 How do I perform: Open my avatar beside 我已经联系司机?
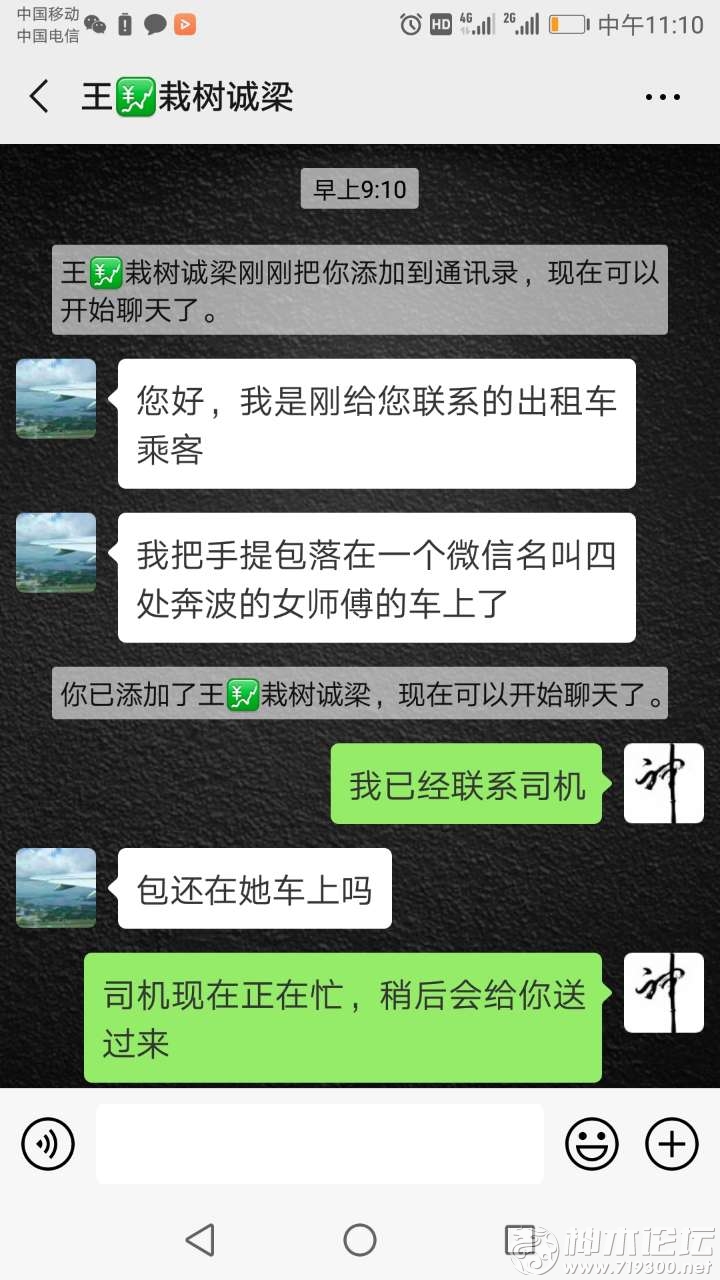664,783
